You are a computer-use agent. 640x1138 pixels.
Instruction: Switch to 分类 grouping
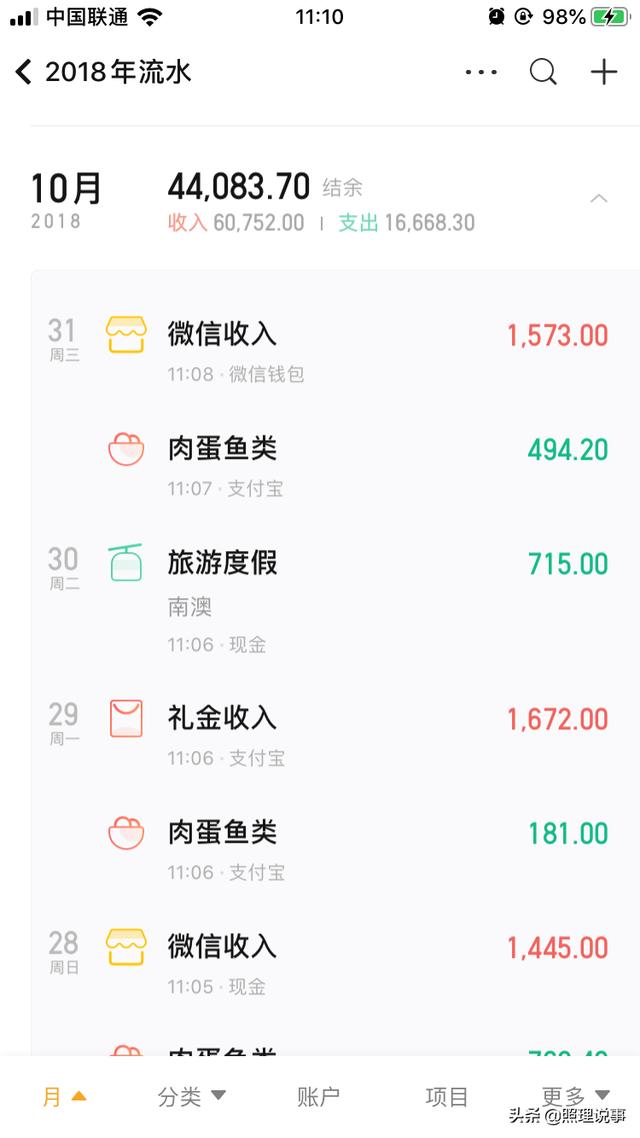(x=192, y=1097)
